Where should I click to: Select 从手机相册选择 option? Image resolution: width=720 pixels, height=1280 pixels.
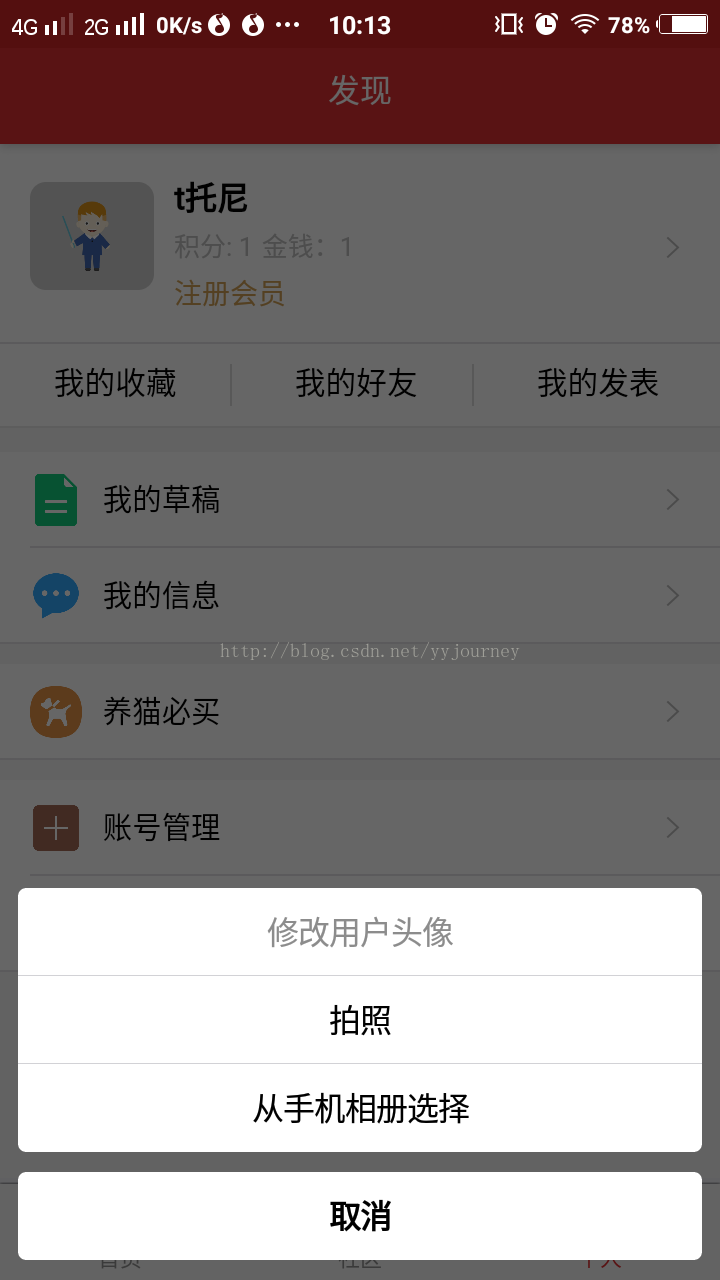(x=360, y=1108)
